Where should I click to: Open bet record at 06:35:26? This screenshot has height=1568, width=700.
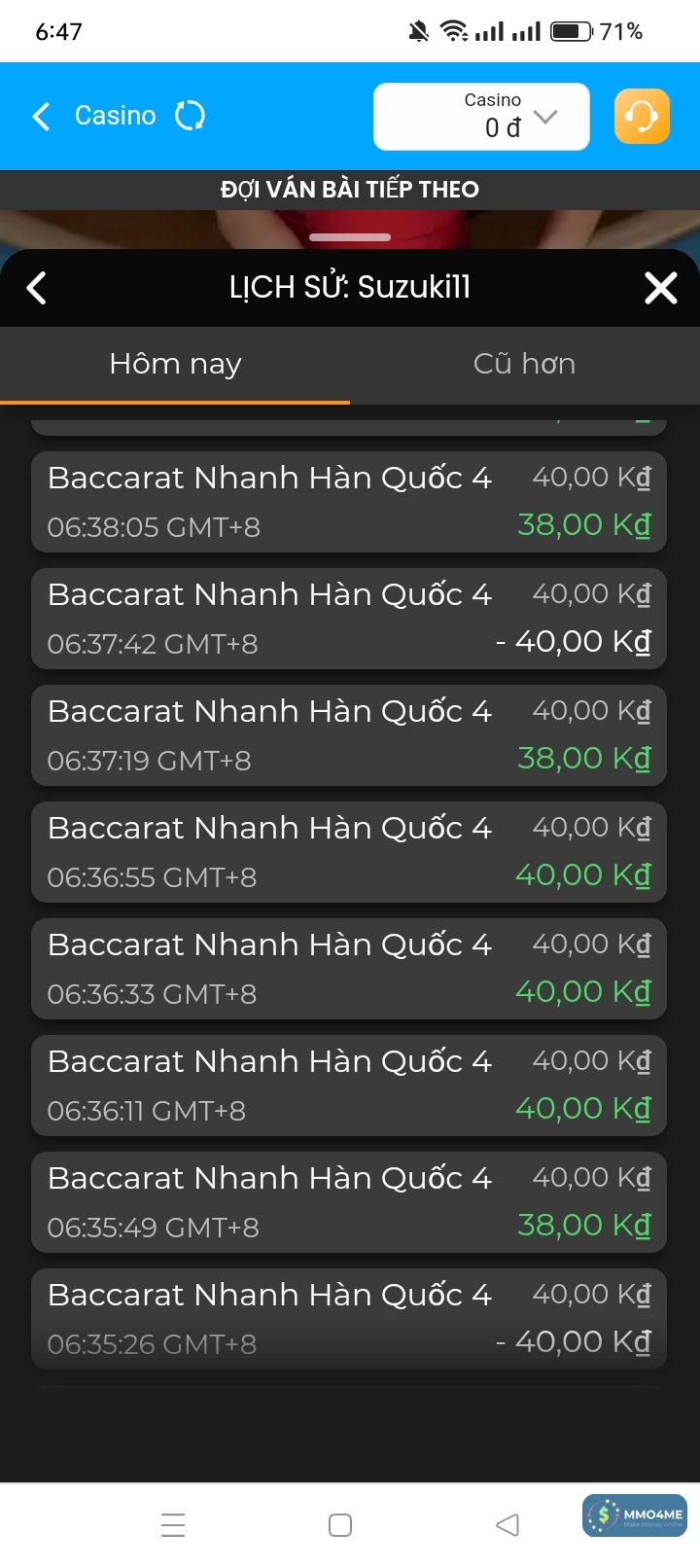349,1319
